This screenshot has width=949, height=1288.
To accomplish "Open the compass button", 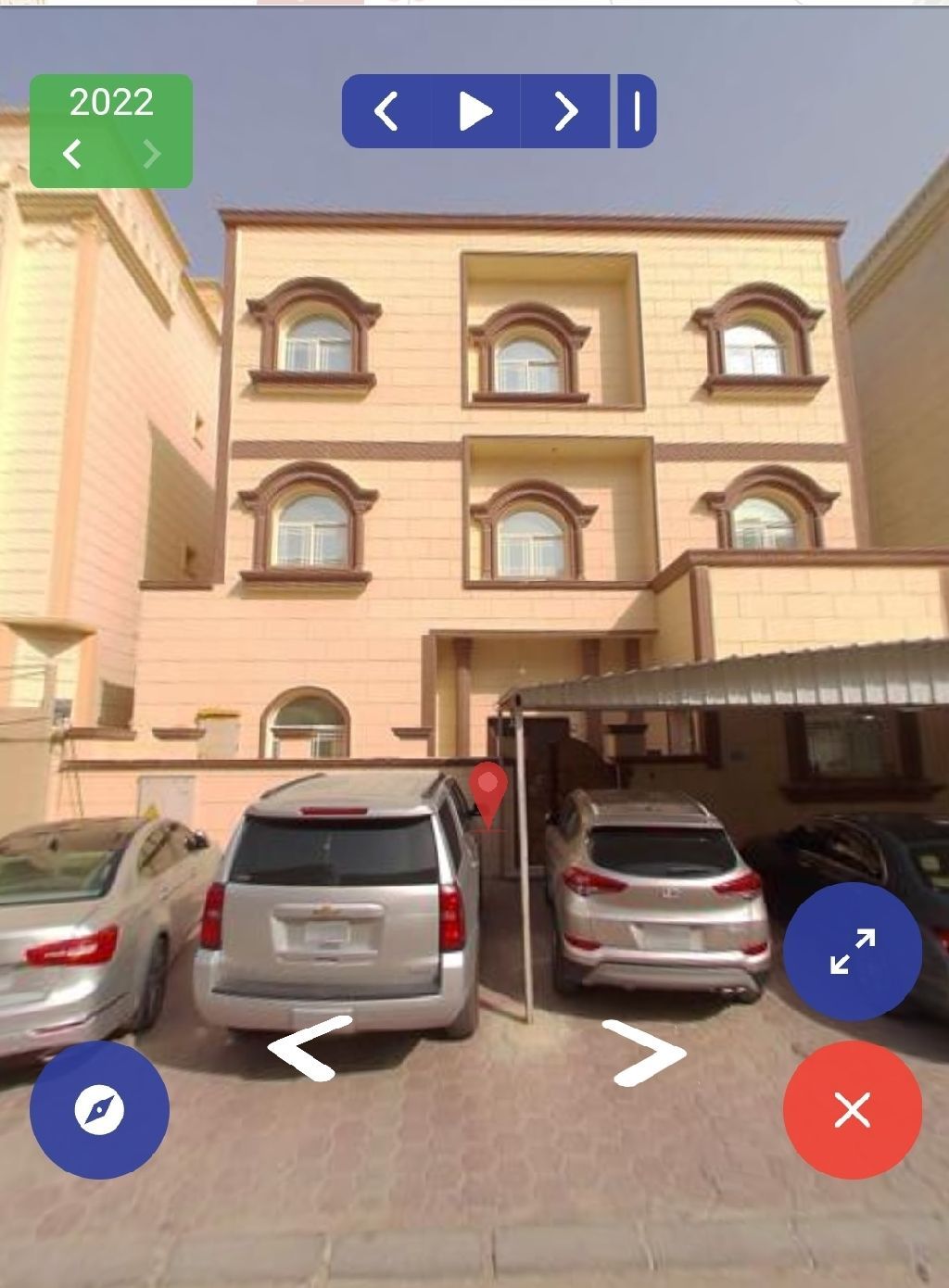I will pos(99,1109).
